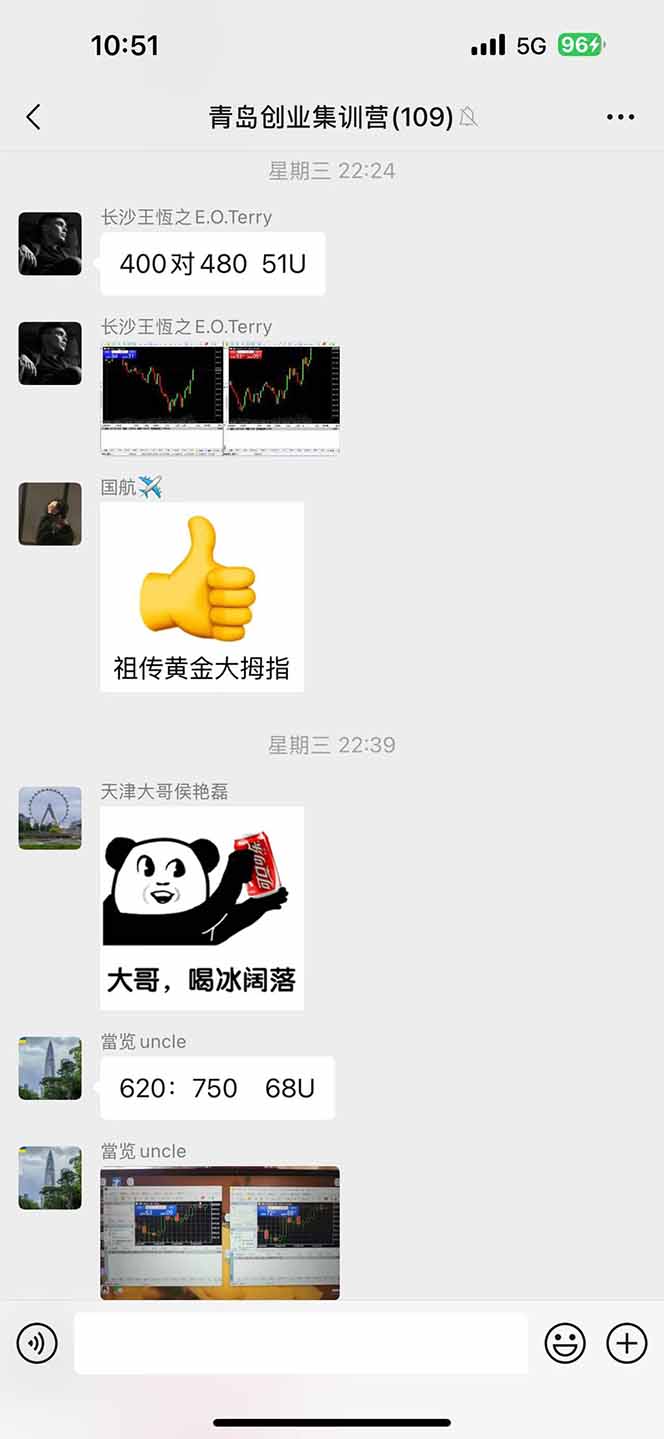Open the group chat overflow menu
Screen dimensions: 664x1439
tap(620, 117)
